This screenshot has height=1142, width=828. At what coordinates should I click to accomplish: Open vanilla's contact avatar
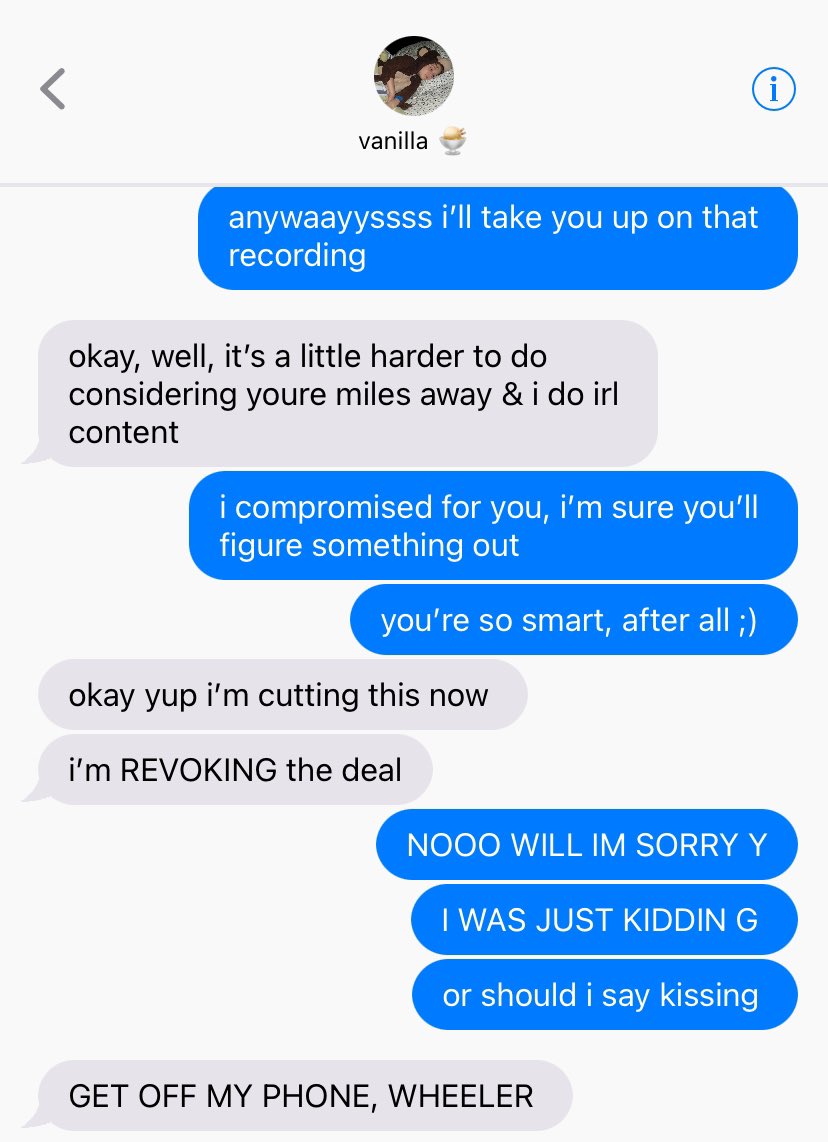click(413, 76)
